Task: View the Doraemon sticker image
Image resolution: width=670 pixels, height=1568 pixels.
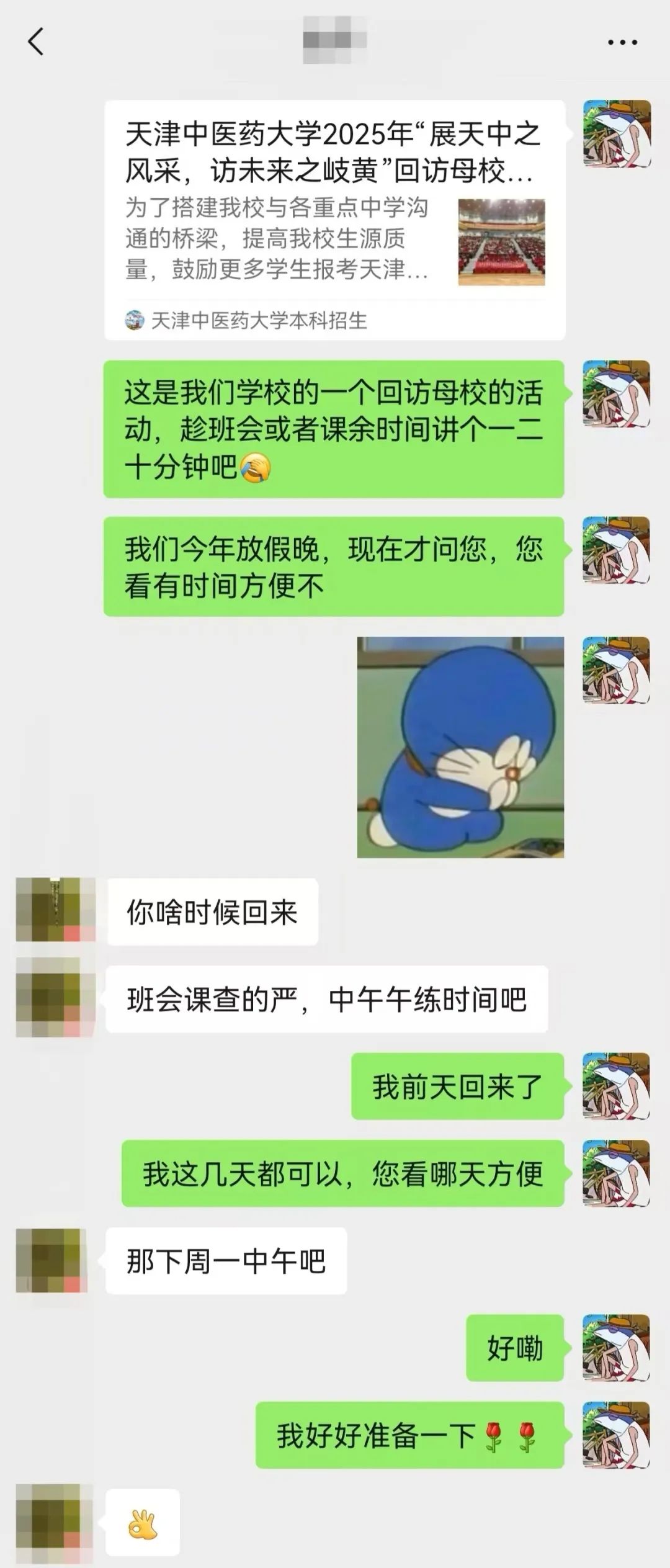Action: point(460,747)
